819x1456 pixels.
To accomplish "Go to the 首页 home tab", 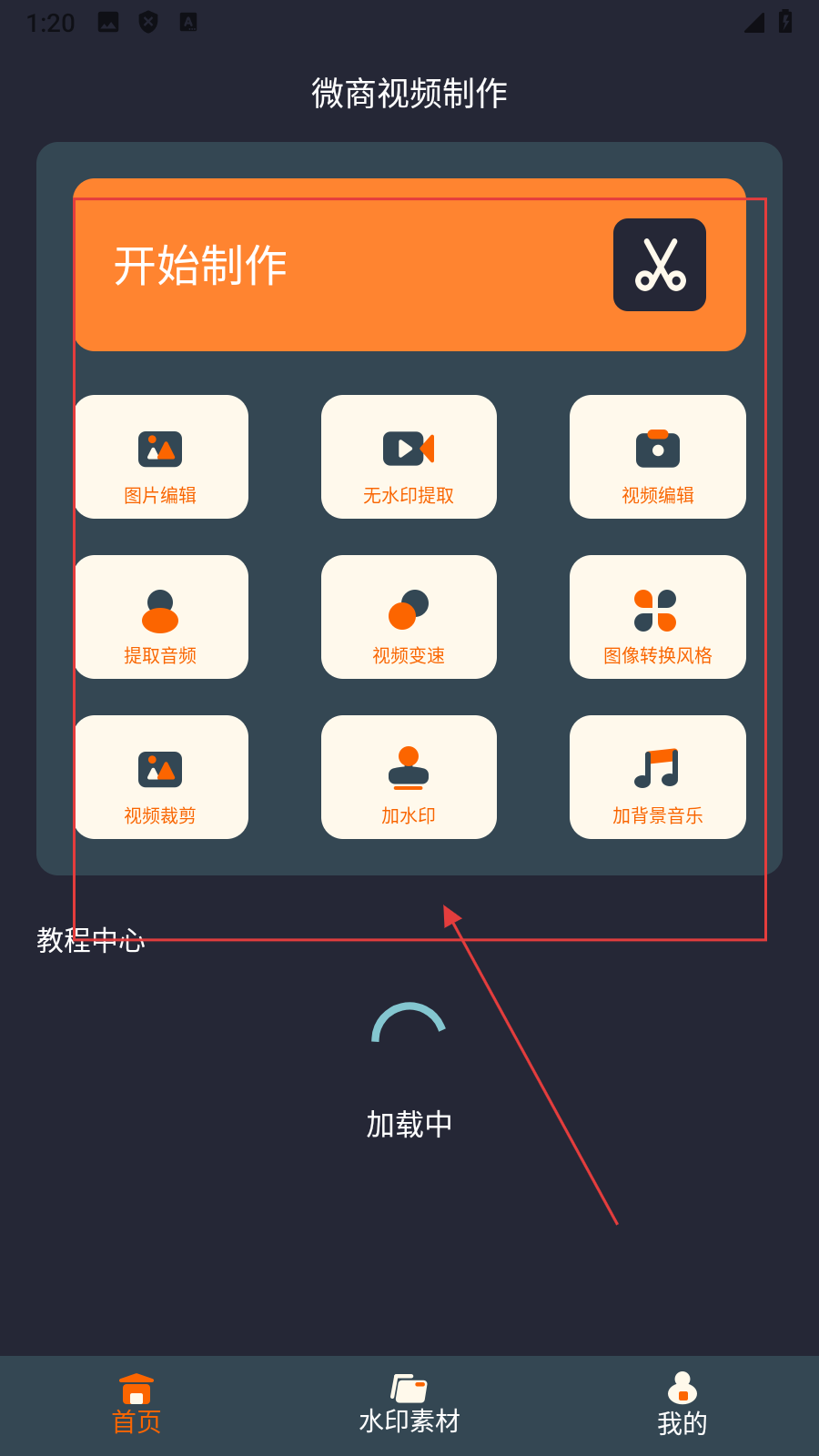I will coord(136,1405).
